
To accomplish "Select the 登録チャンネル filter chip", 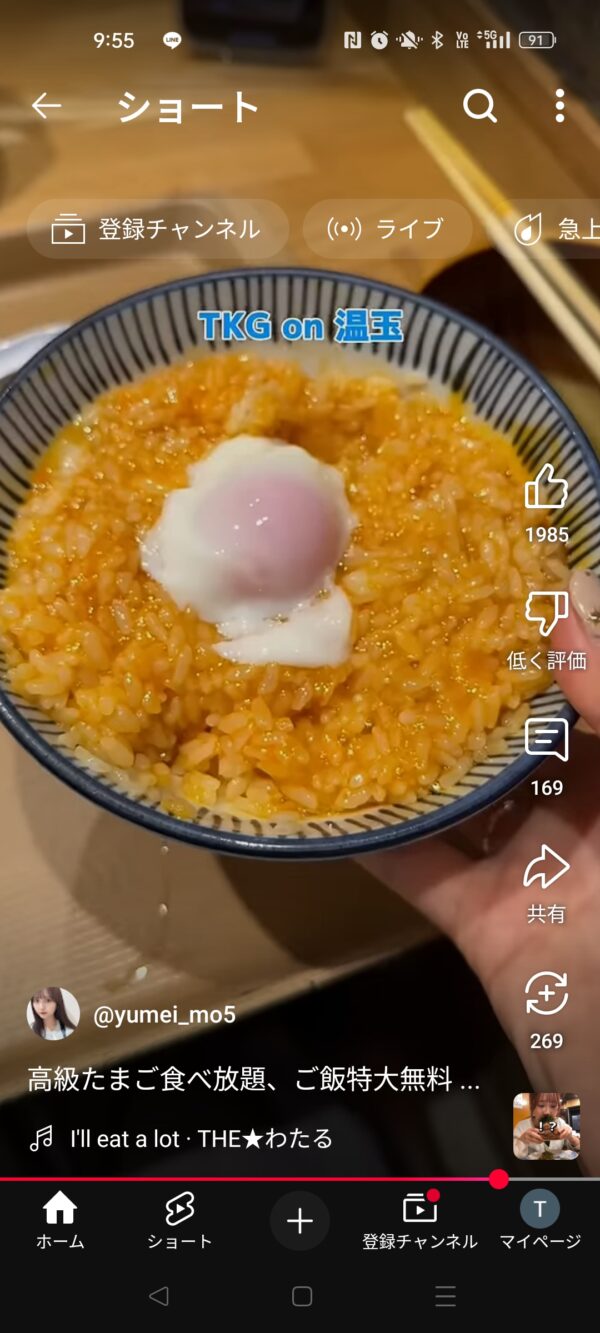I will click(x=157, y=229).
